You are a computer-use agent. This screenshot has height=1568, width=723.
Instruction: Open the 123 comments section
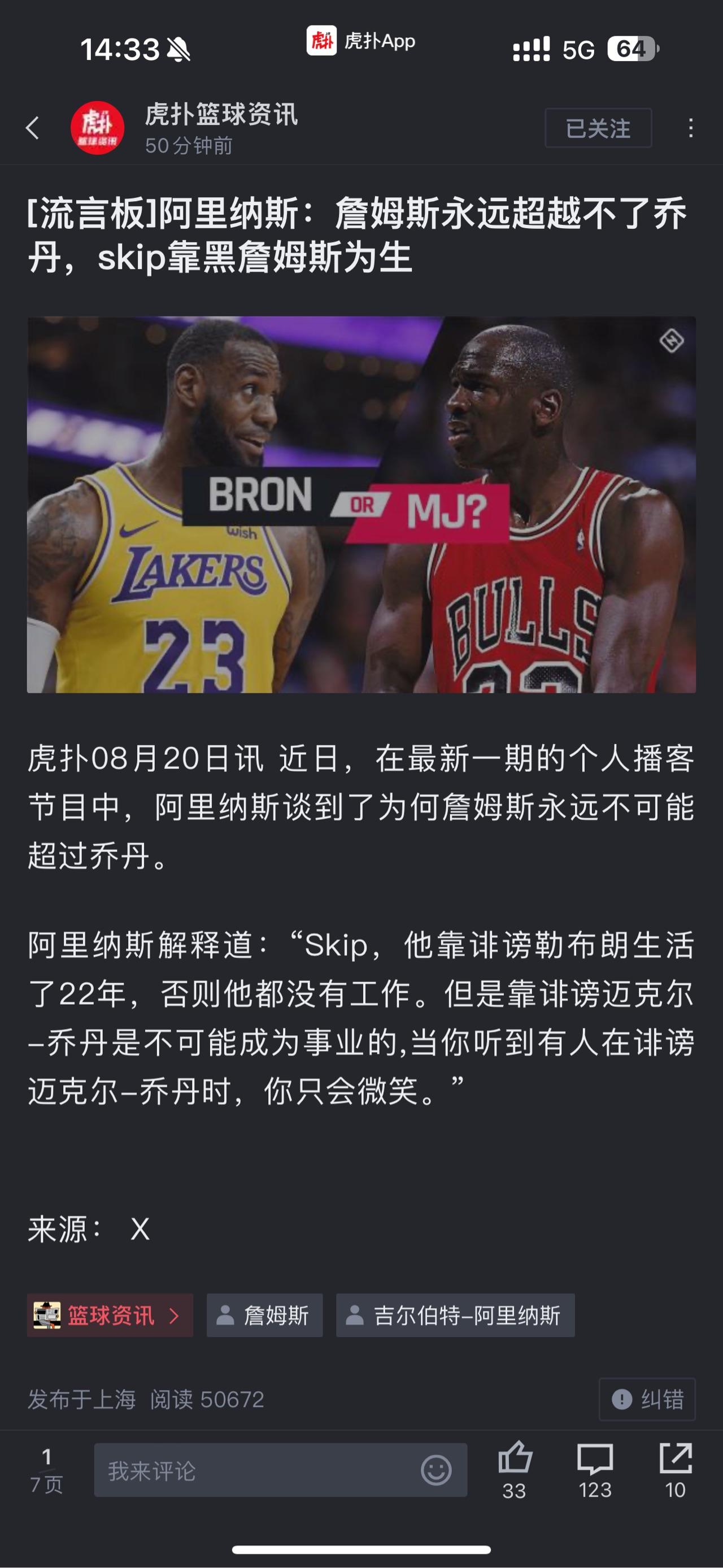pos(595,1469)
